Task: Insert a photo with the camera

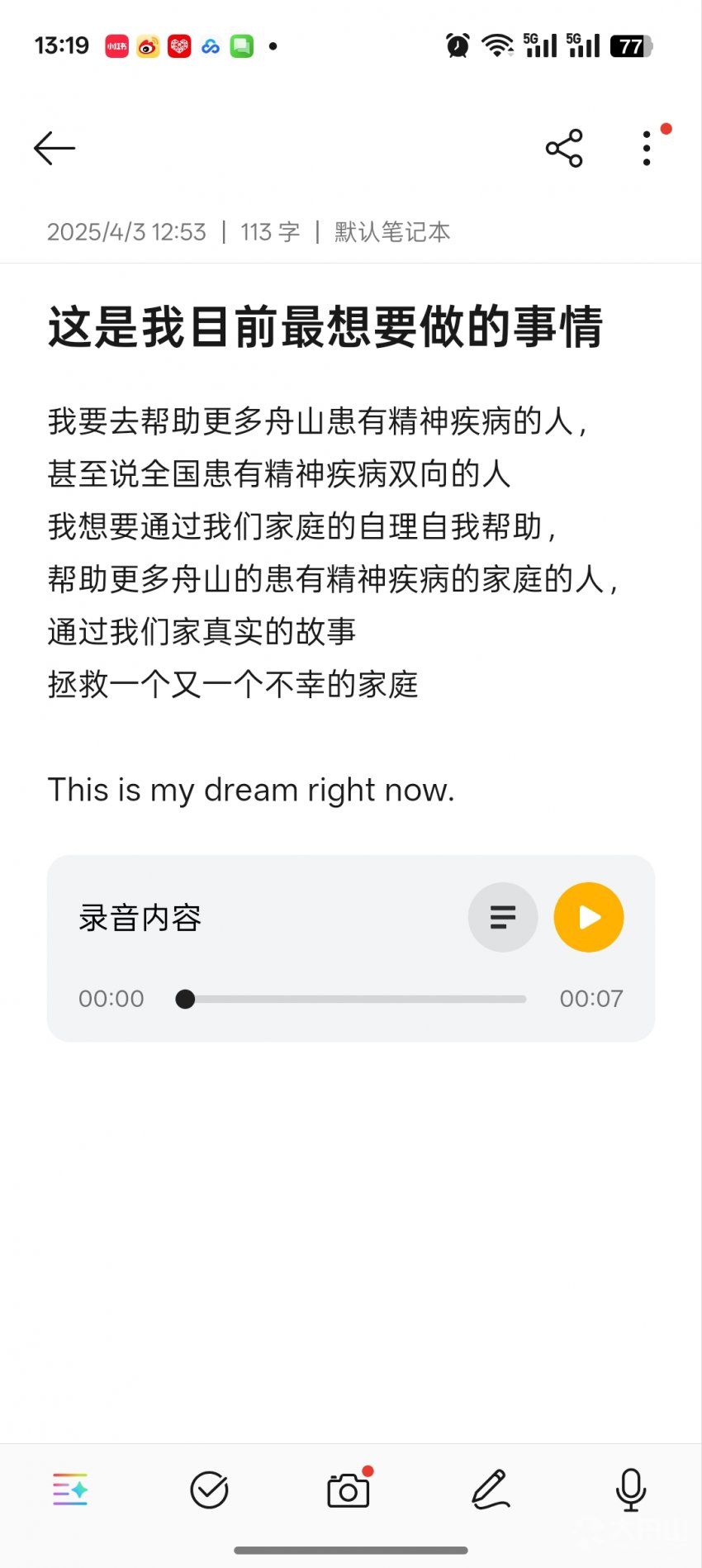Action: pos(349,1490)
